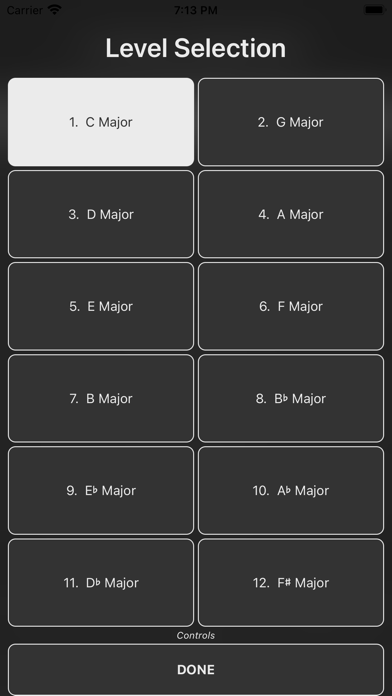
Task: Pick the 9. E♭ Major level
Action: [101, 490]
